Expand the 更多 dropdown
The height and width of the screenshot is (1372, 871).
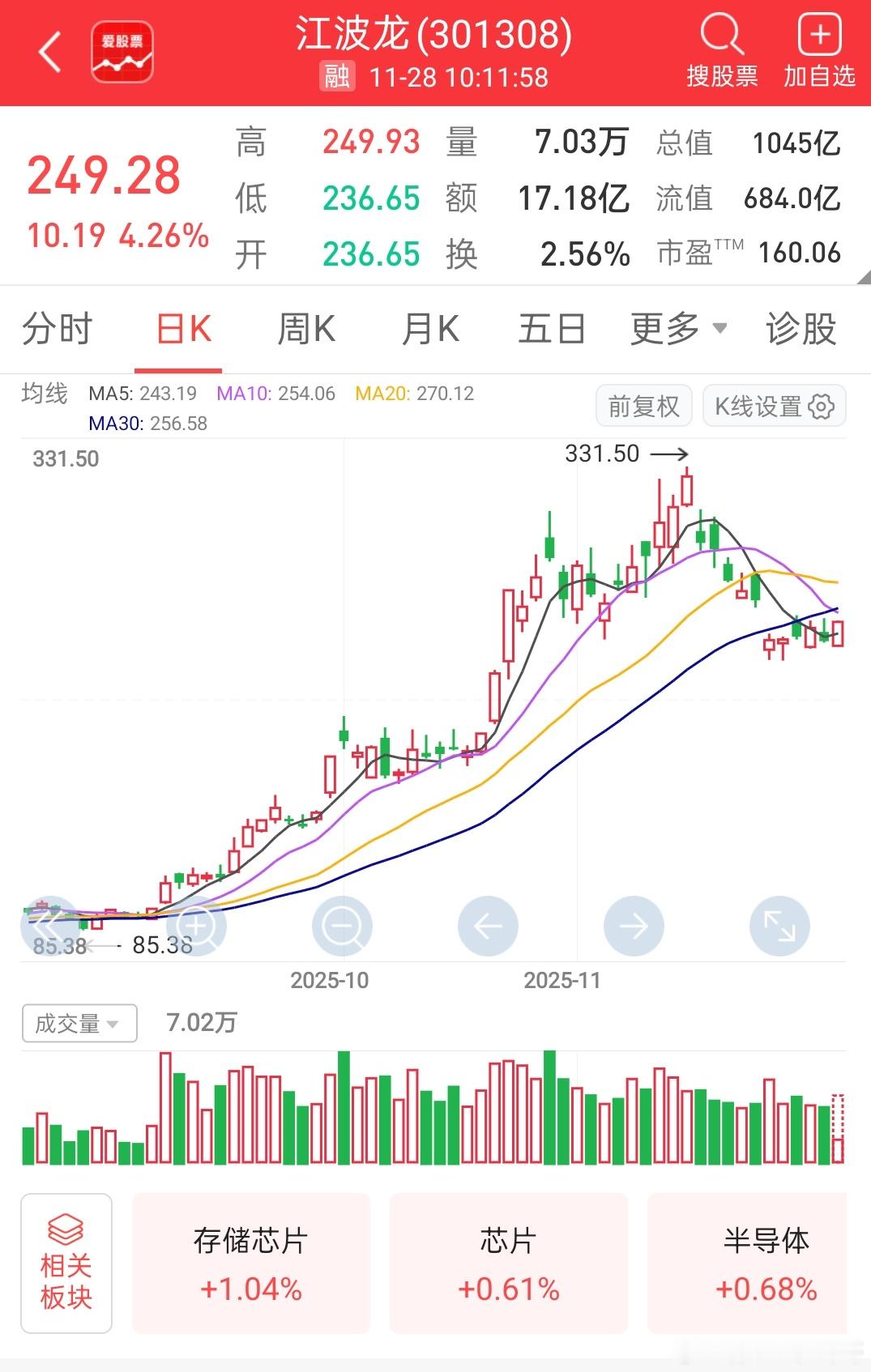679,330
